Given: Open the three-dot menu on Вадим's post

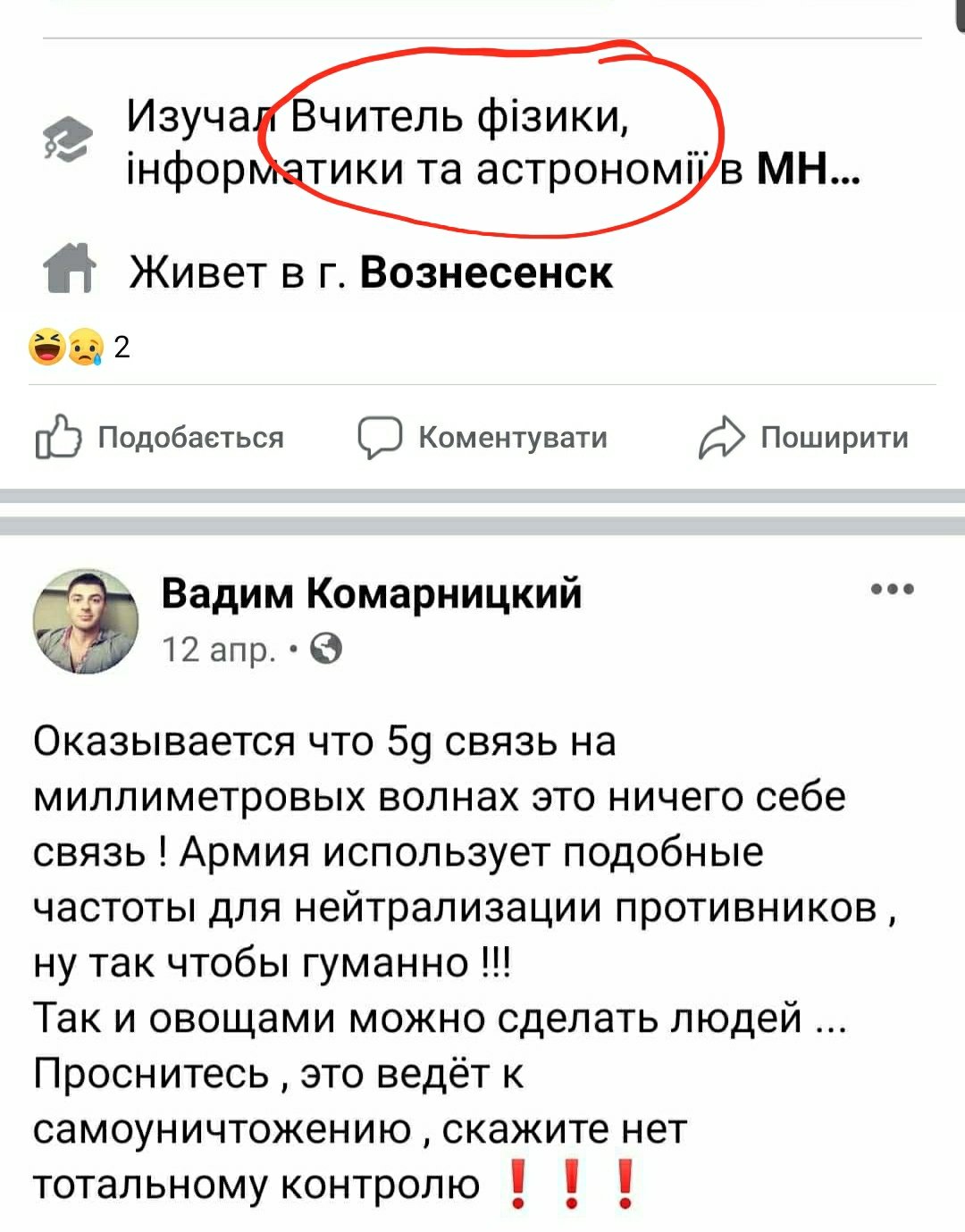Looking at the screenshot, I should point(893,590).
